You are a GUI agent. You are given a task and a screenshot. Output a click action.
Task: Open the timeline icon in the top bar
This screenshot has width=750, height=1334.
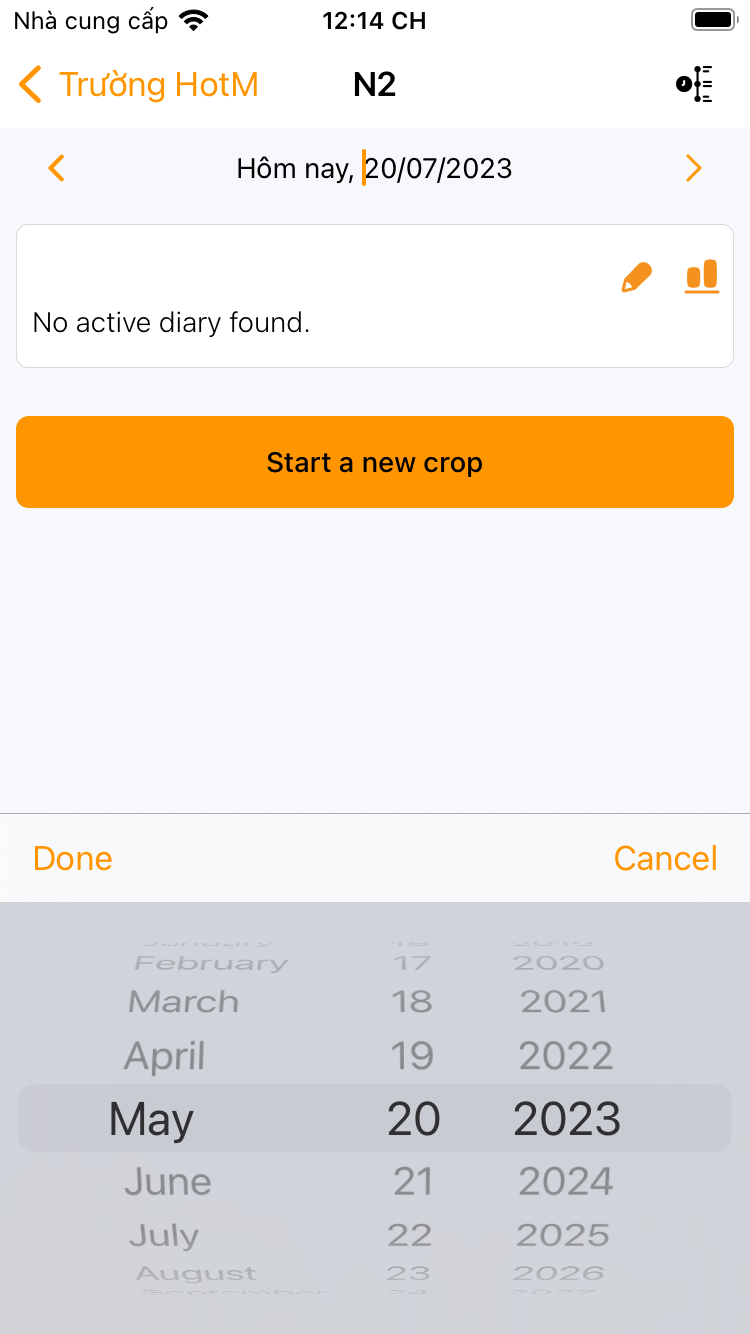(695, 85)
